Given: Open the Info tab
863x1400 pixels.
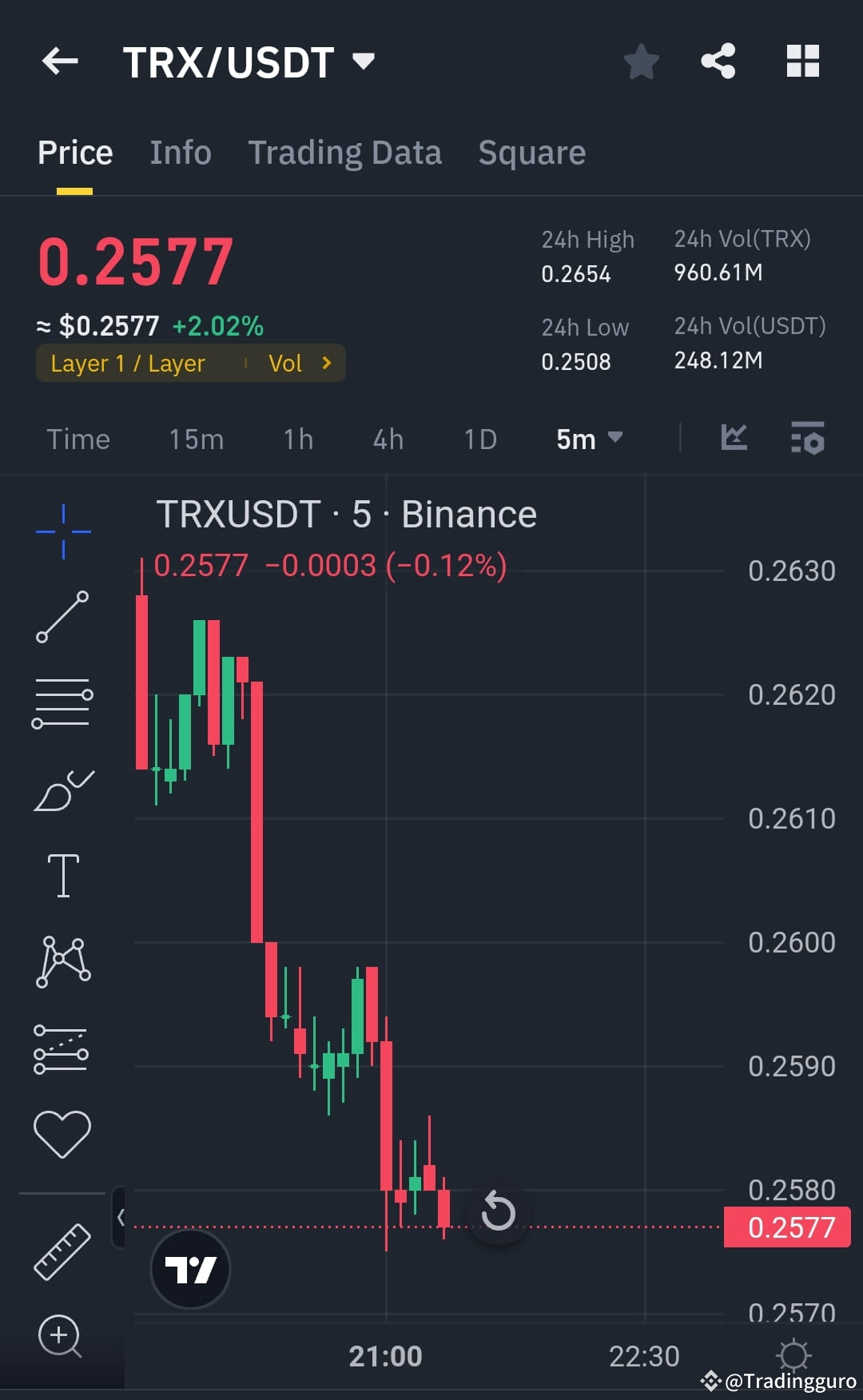Looking at the screenshot, I should pyautogui.click(x=180, y=152).
